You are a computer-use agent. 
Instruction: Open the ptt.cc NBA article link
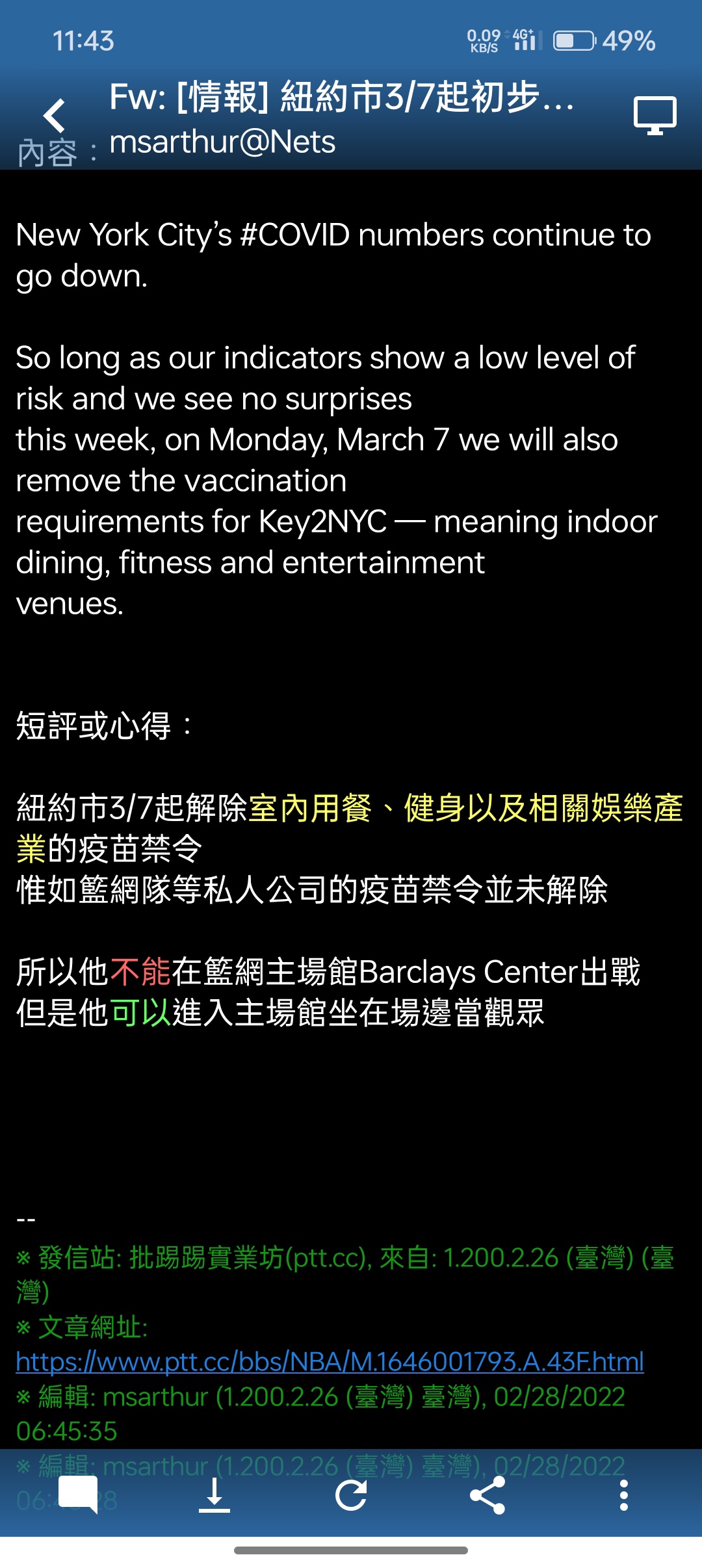coord(330,1361)
